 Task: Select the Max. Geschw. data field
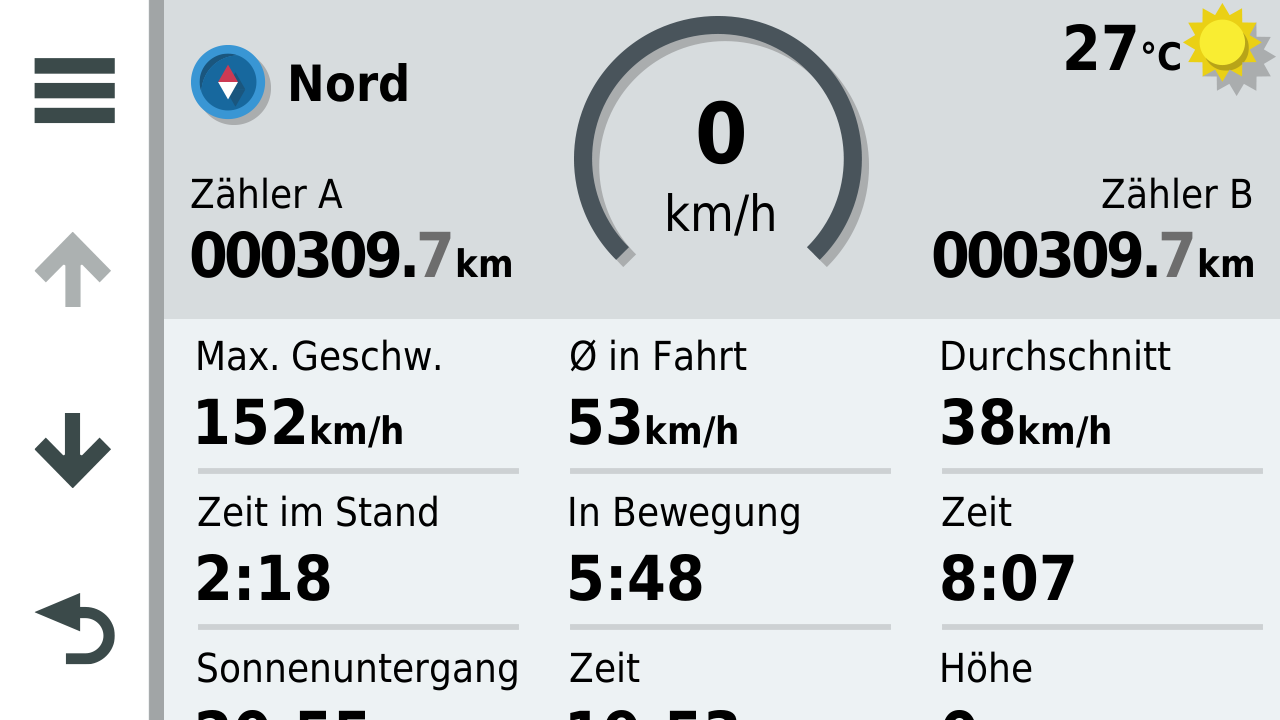click(357, 398)
